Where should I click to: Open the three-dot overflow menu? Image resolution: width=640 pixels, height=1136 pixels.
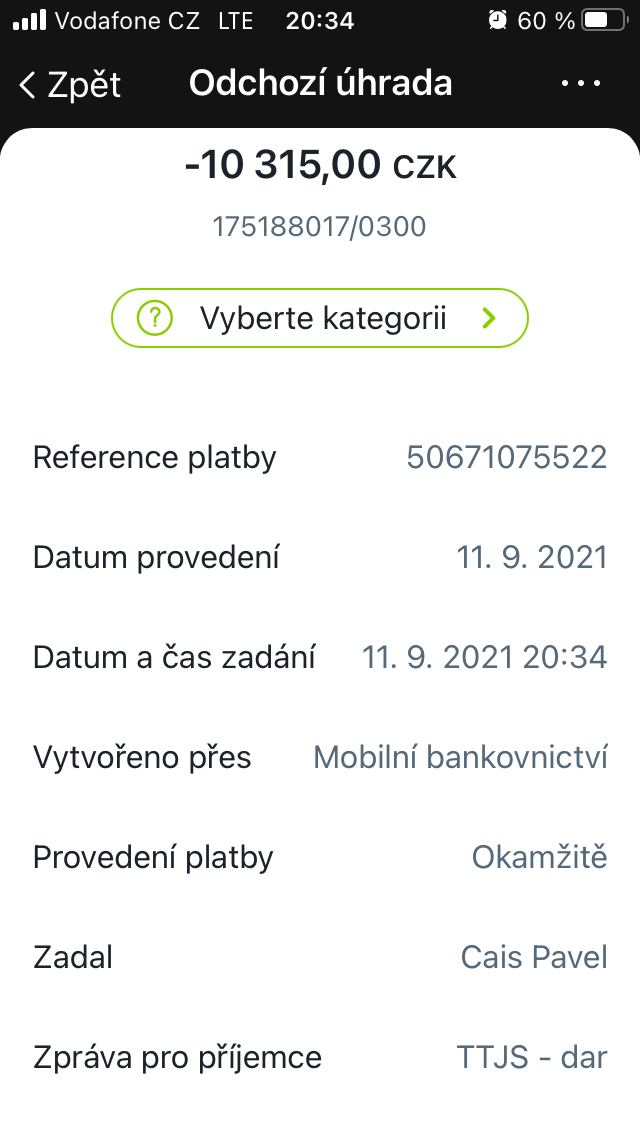point(581,83)
